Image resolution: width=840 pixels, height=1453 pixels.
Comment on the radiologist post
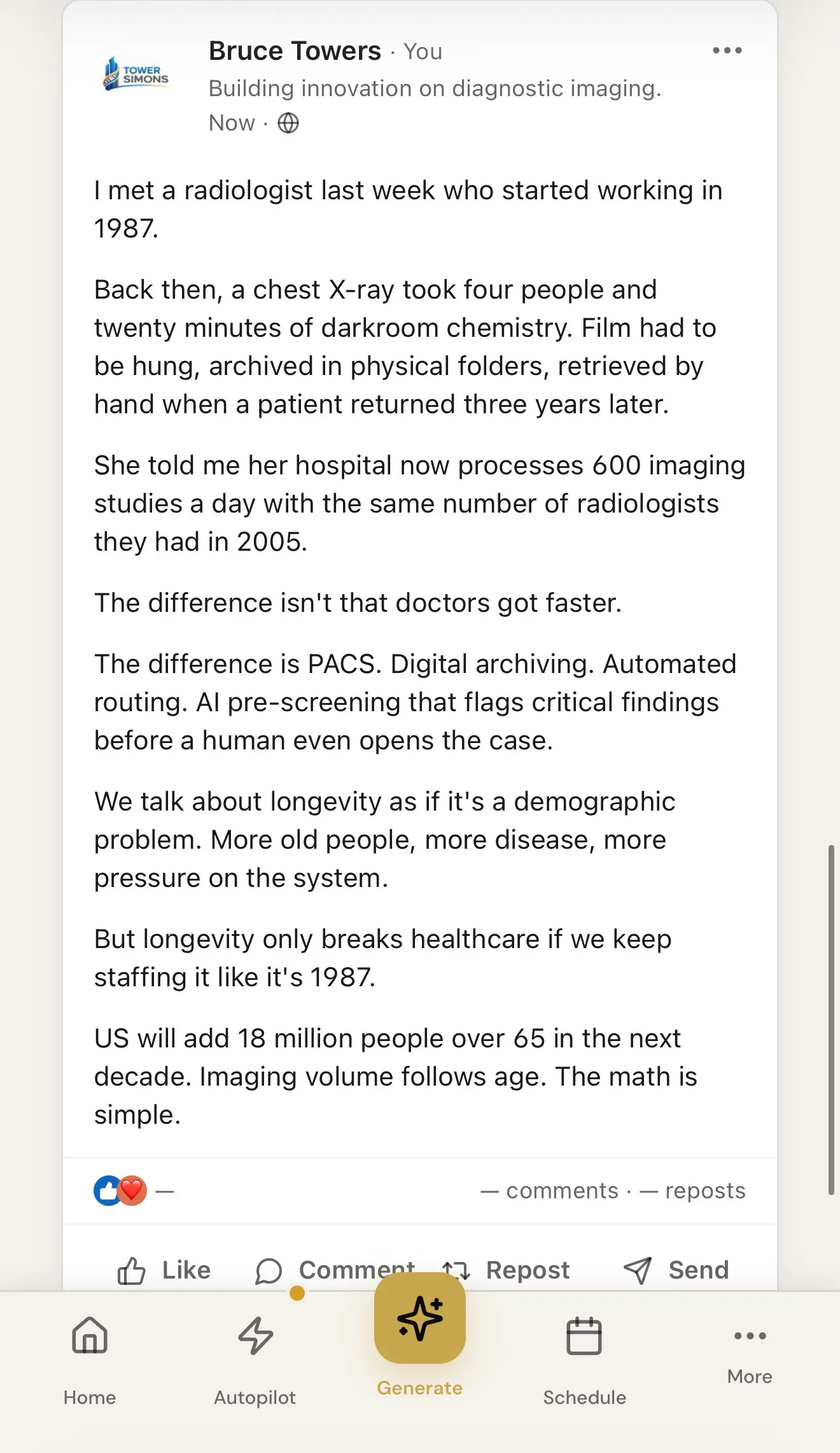point(334,1270)
